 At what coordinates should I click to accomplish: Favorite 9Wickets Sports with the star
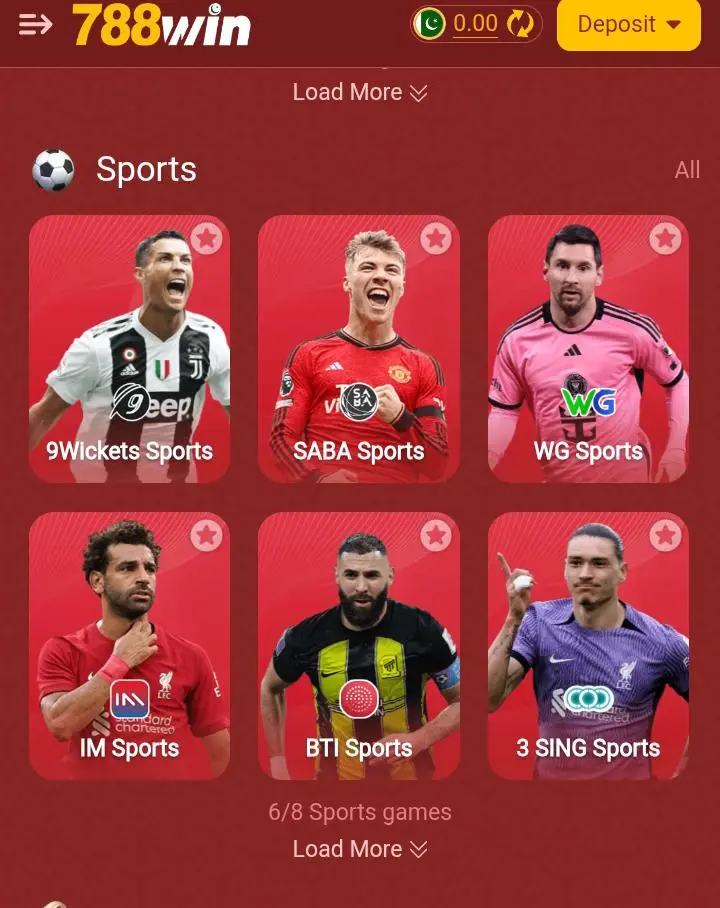point(207,238)
